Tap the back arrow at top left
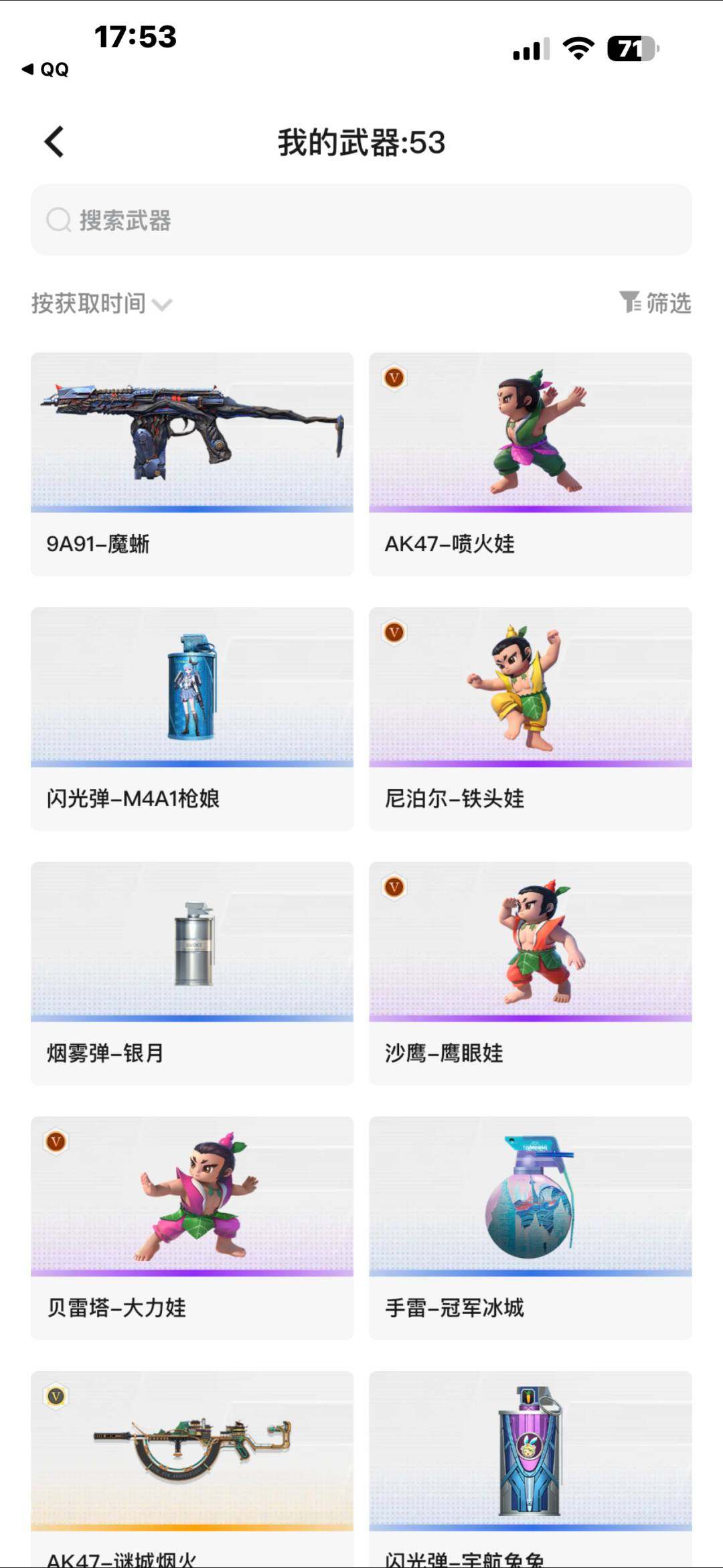The image size is (723, 1568). coord(55,141)
